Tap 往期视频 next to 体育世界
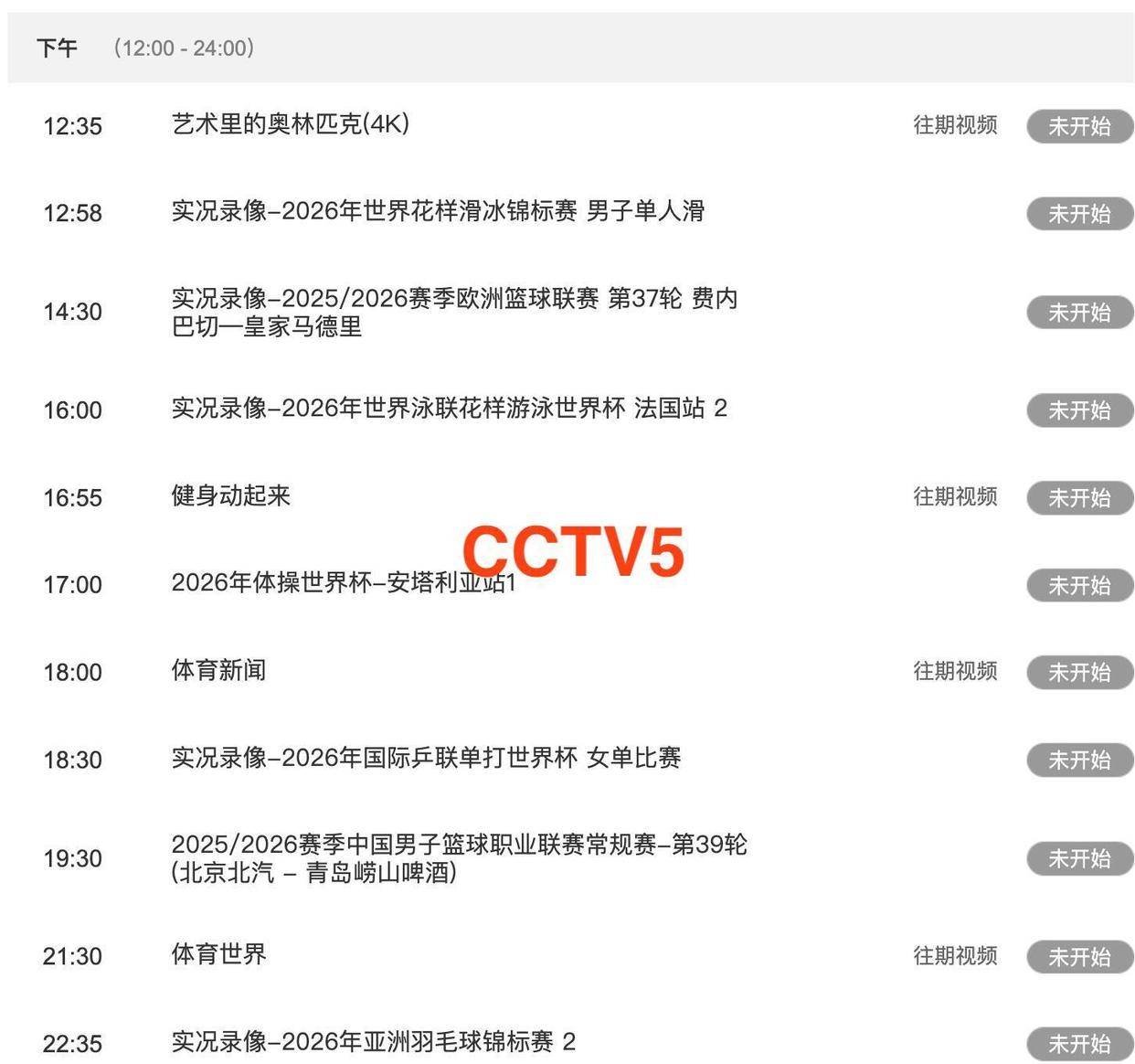 pyautogui.click(x=955, y=955)
